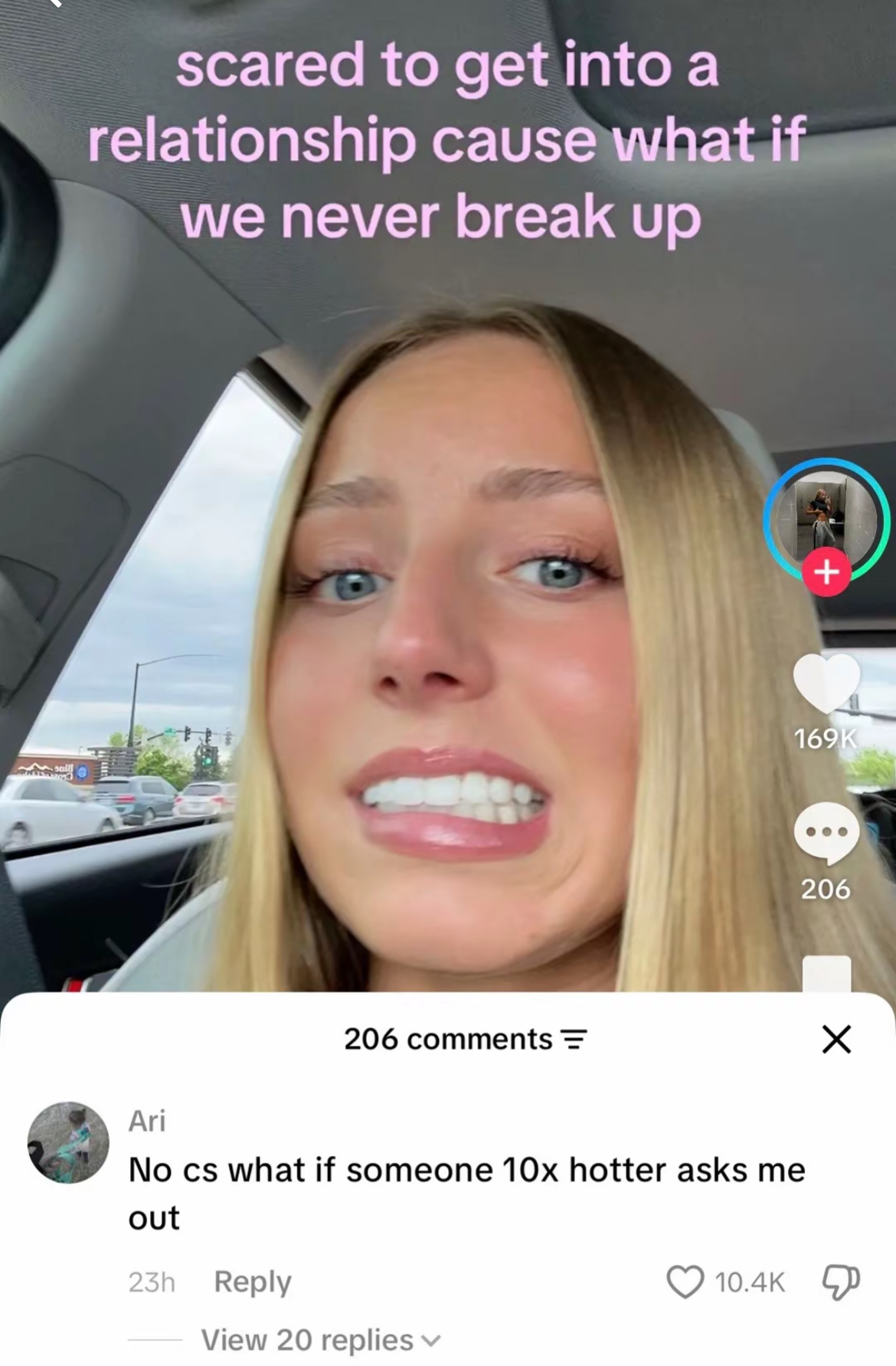Open the comment sort filter
This screenshot has width=896, height=1366.
[574, 1040]
